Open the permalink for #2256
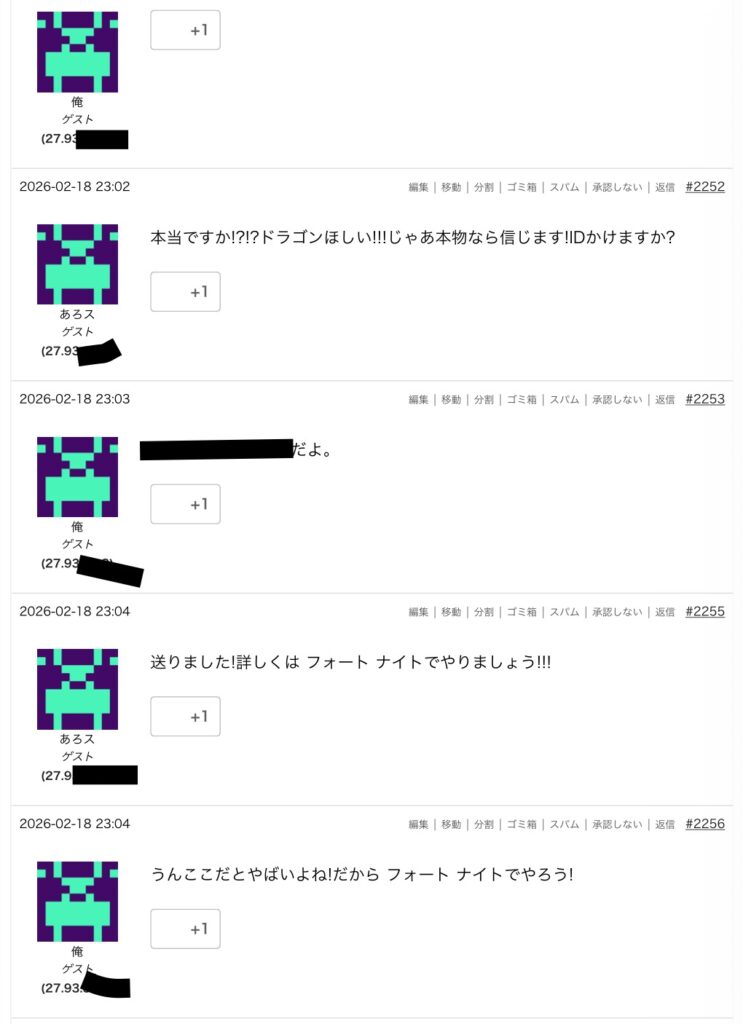 point(705,823)
